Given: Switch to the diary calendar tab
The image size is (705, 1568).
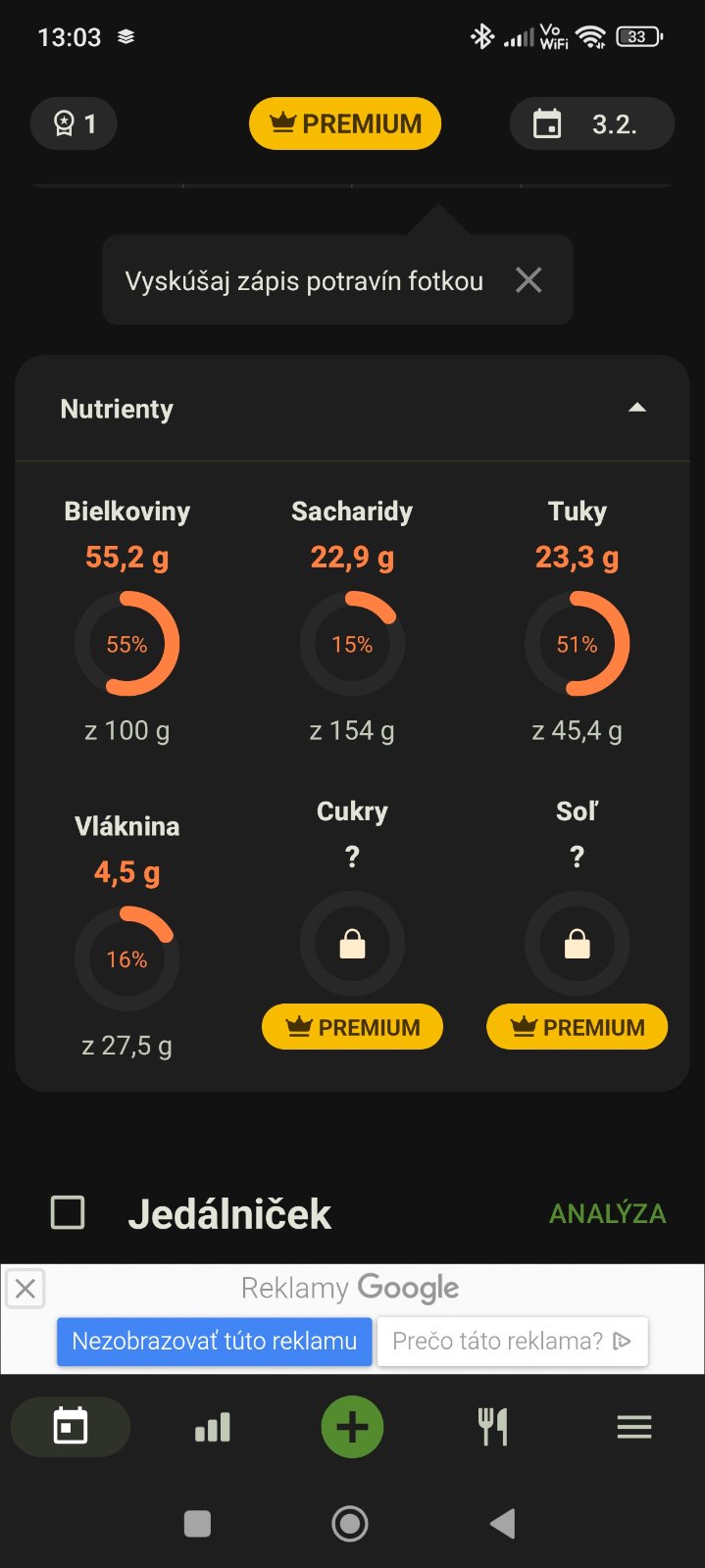Looking at the screenshot, I should click(71, 1427).
